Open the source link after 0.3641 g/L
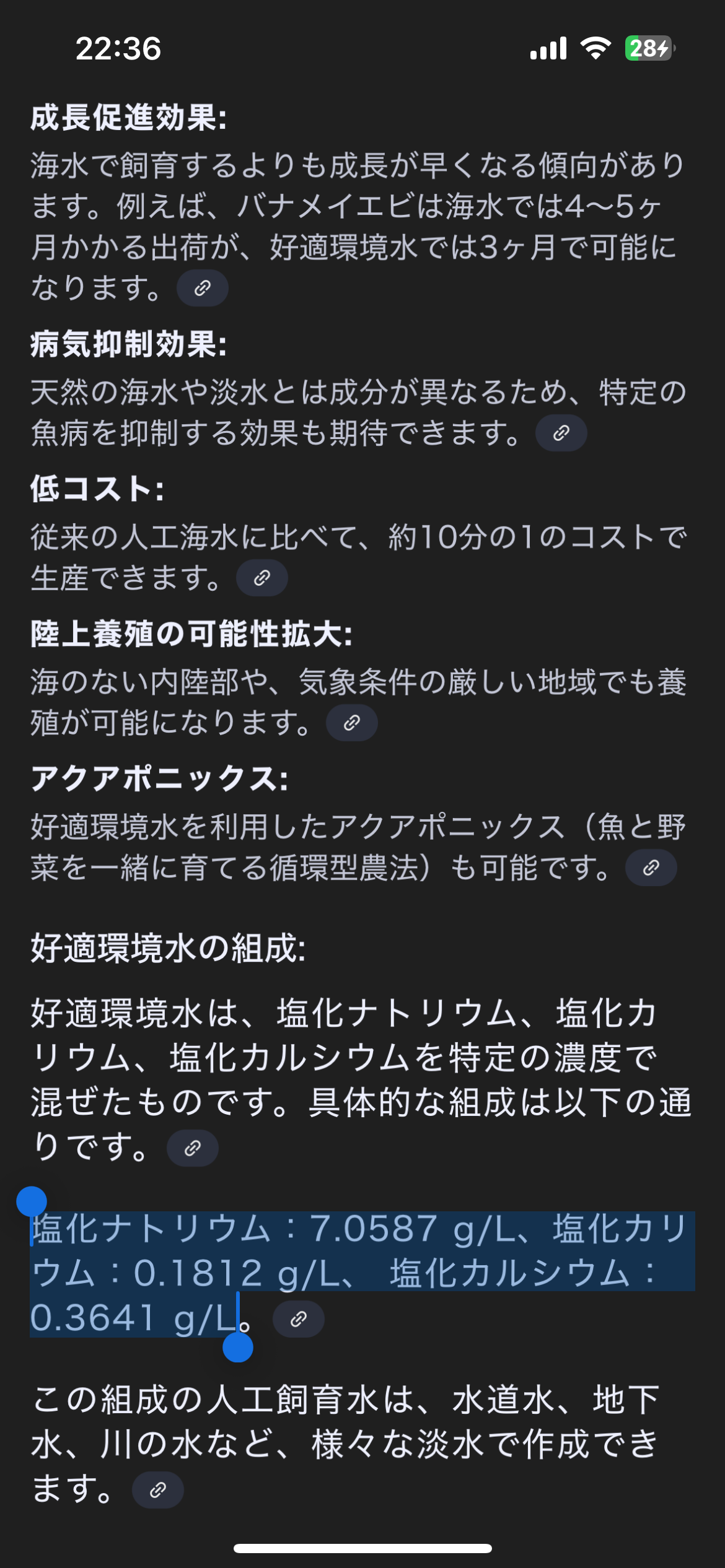This screenshot has height=1568, width=725. 299,1319
